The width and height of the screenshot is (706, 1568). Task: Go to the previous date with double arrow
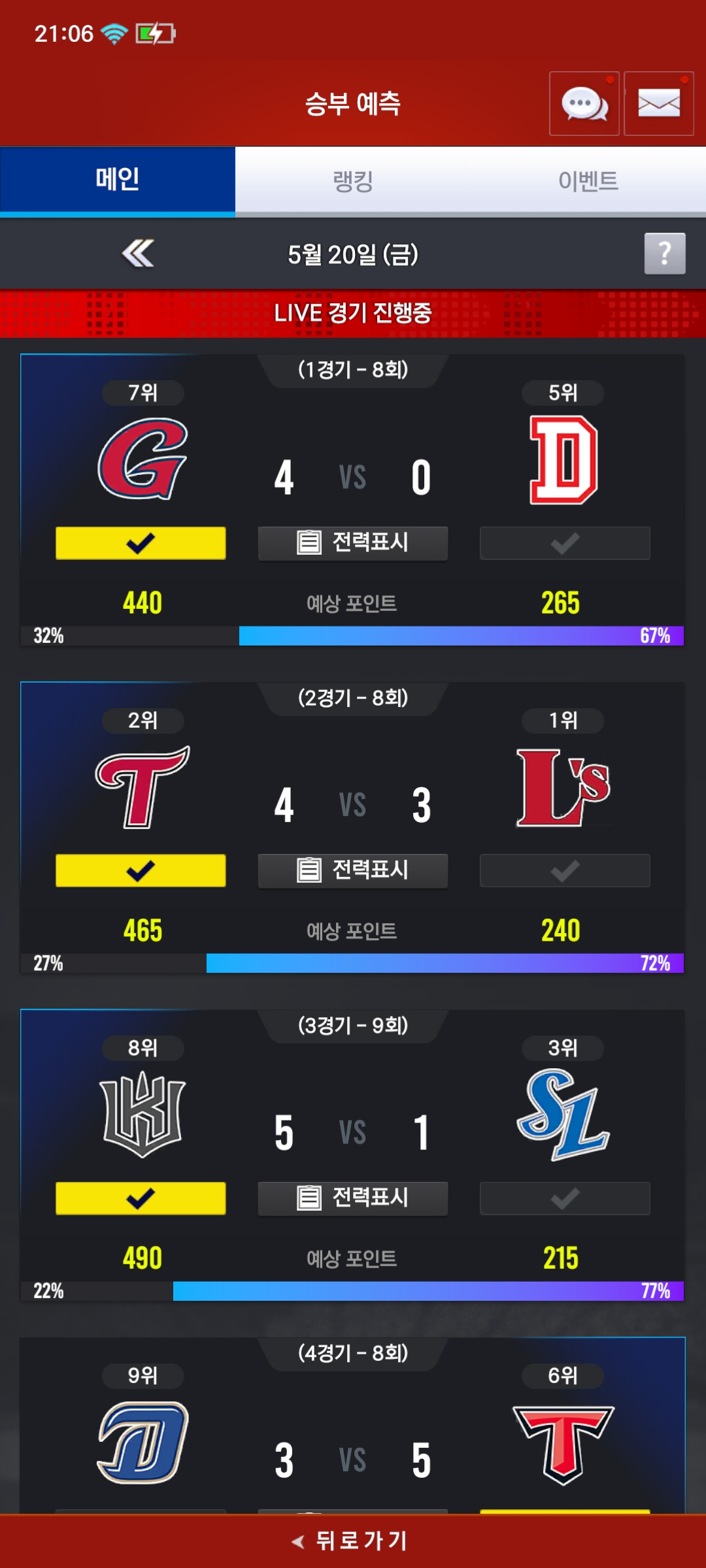tap(139, 253)
